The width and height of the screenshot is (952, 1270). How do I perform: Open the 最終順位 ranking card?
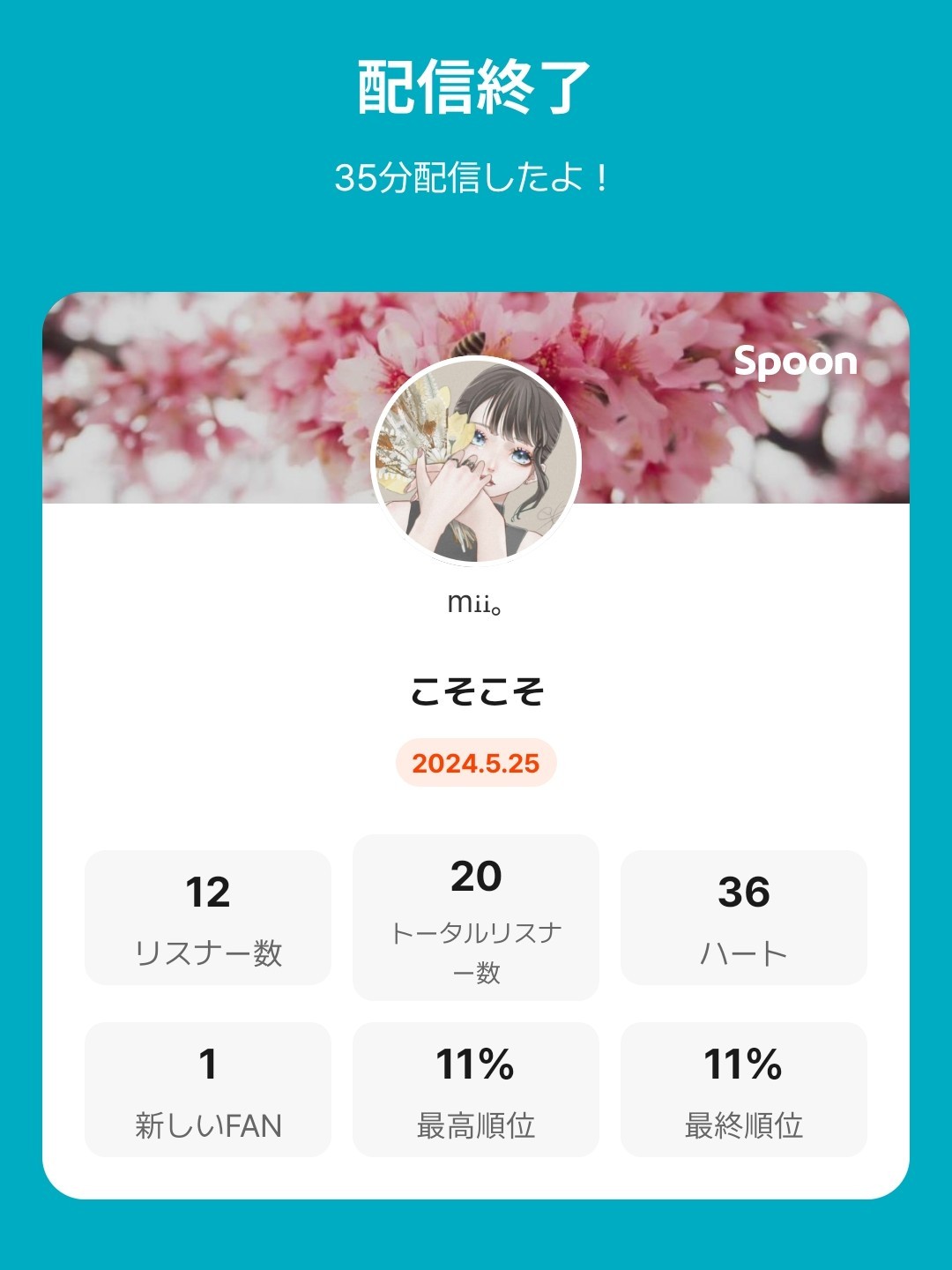tap(745, 1091)
